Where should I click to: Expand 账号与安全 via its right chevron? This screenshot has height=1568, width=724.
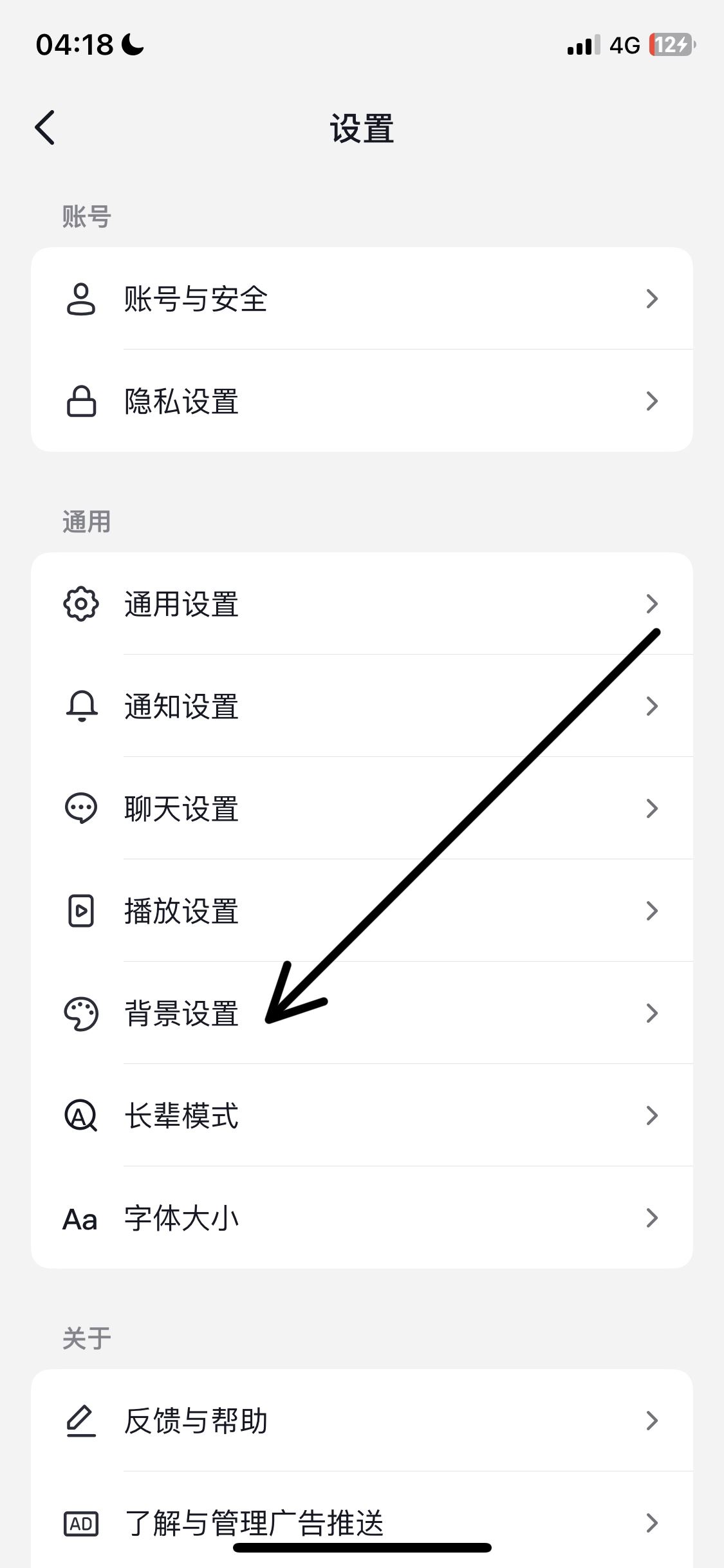tap(652, 298)
